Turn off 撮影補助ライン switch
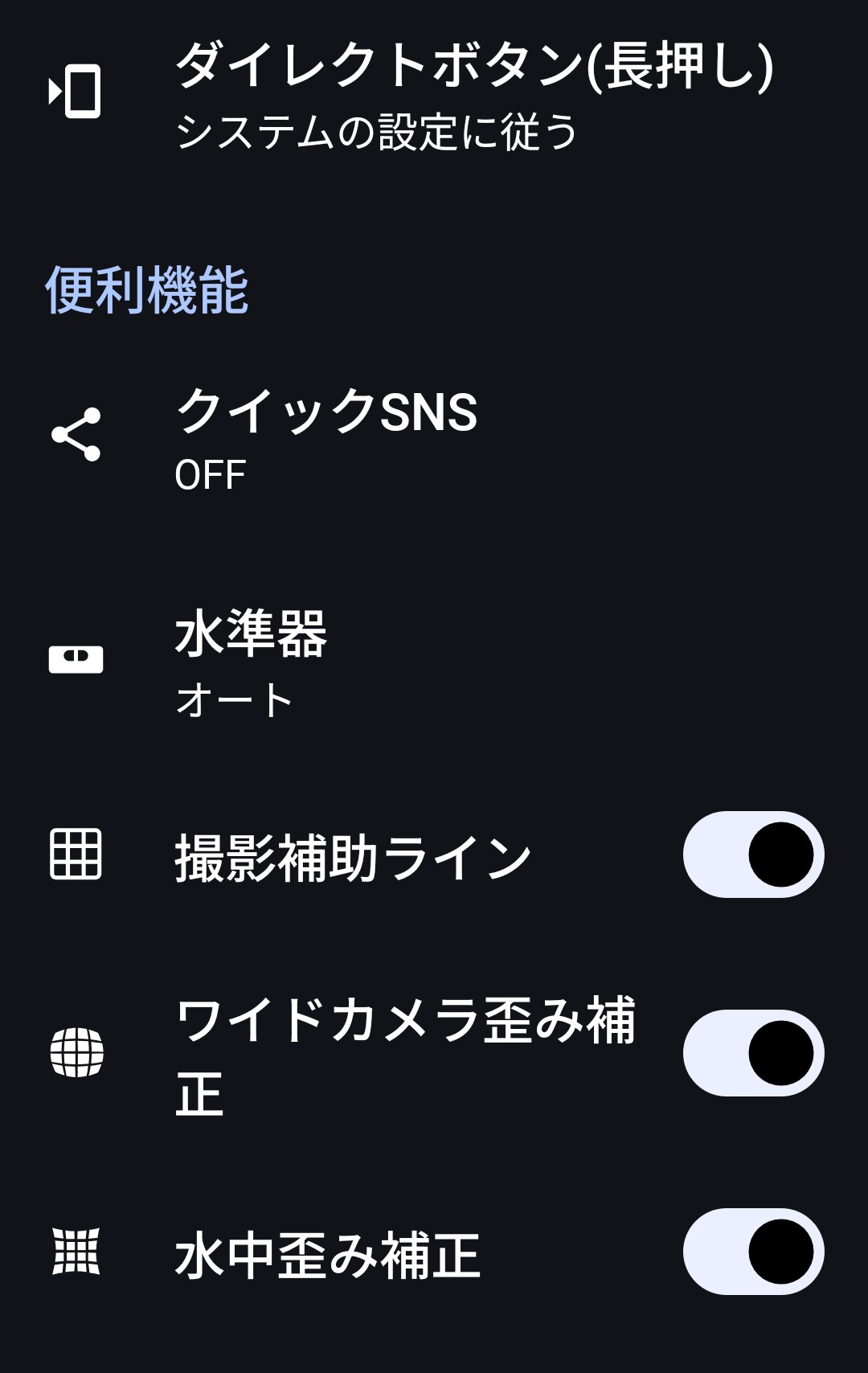This screenshot has height=1373, width=868. (x=753, y=855)
